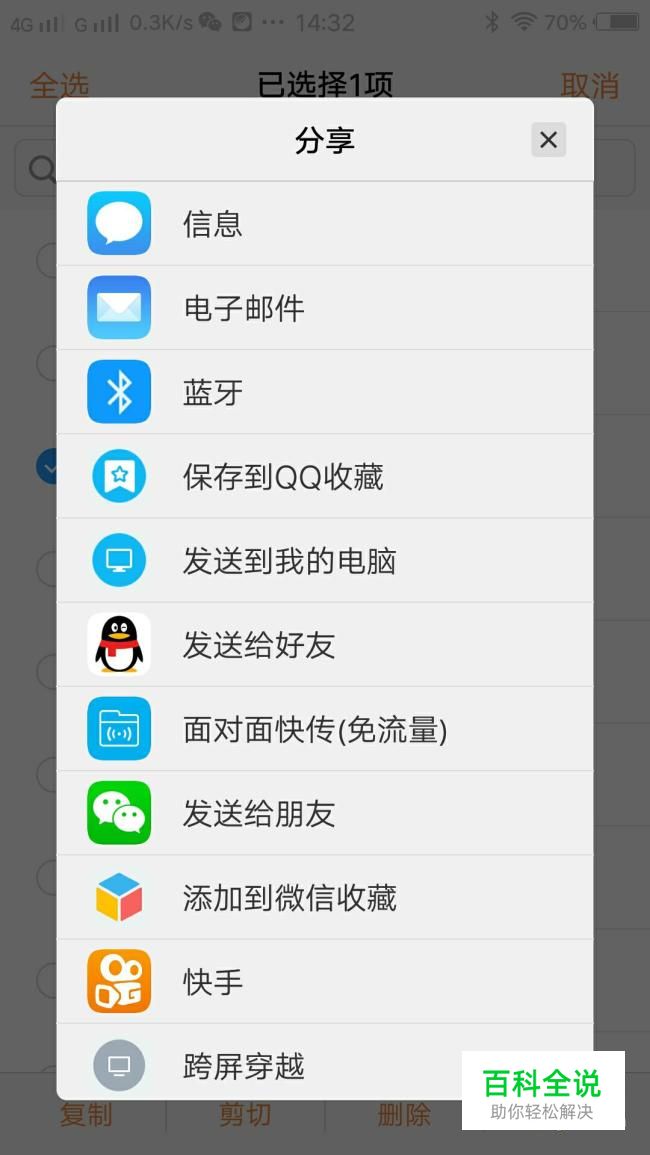Select 发送到我的电脑
The width and height of the screenshot is (650, 1155).
[x=325, y=561]
